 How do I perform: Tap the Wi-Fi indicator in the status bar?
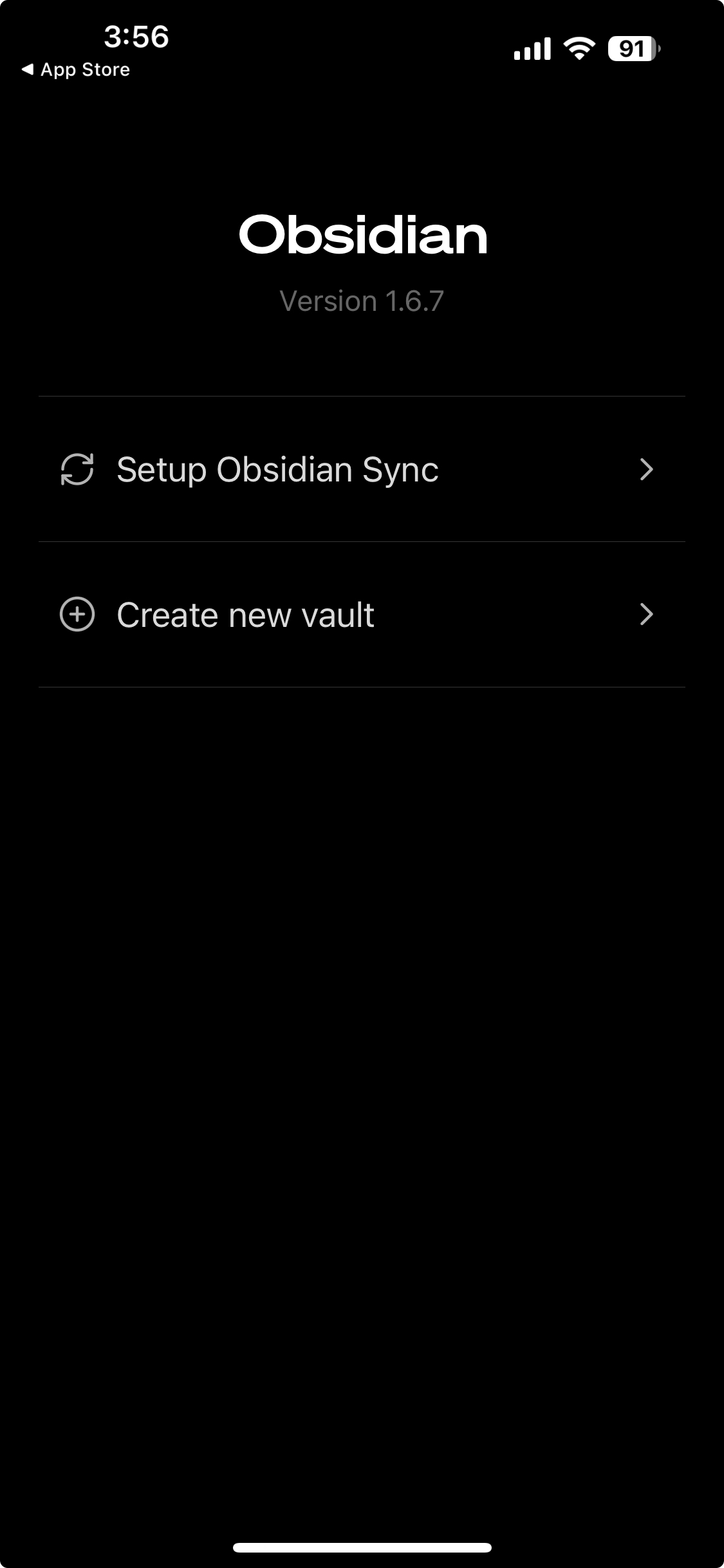tap(577, 48)
